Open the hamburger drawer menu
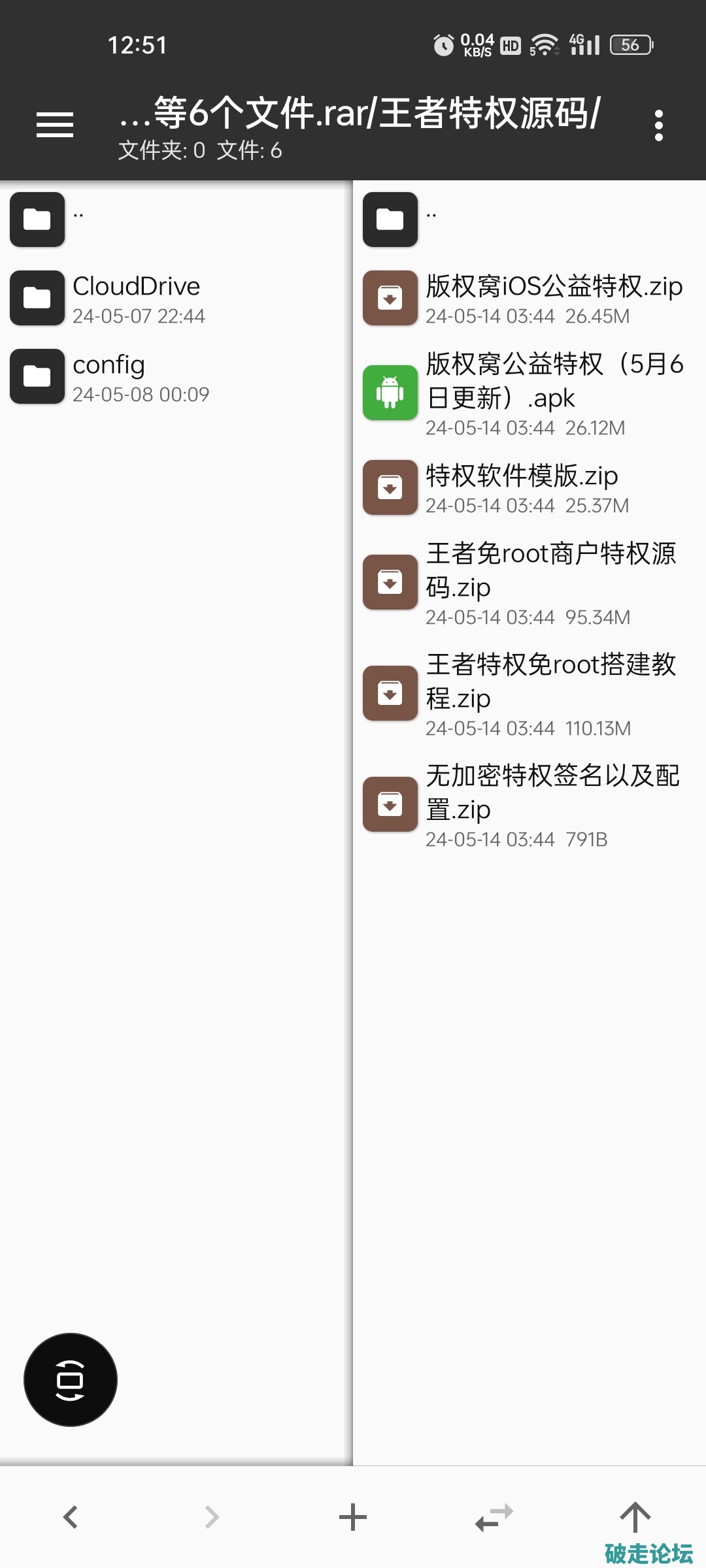Screen dimensions: 706x1568 (55, 124)
